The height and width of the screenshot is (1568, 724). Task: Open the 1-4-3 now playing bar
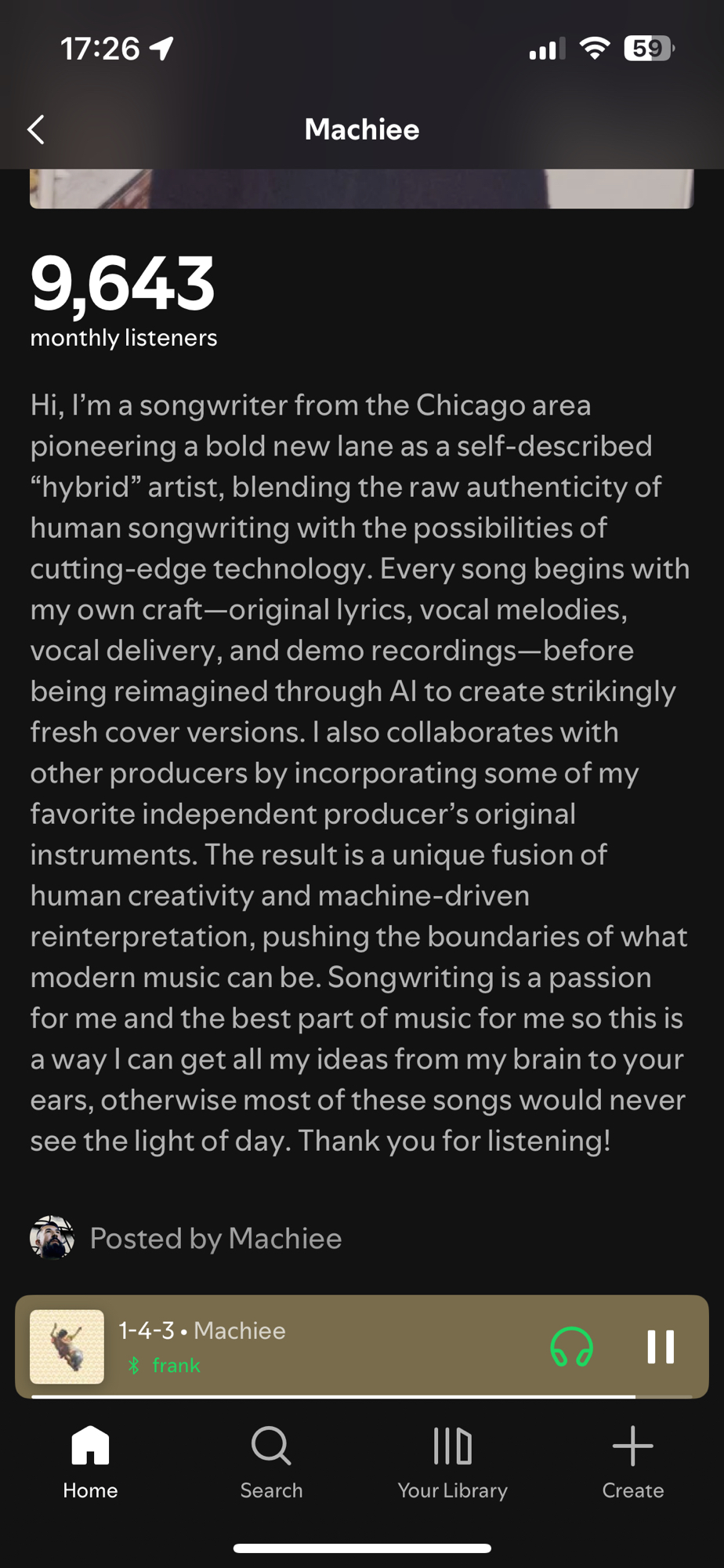tap(313, 1345)
